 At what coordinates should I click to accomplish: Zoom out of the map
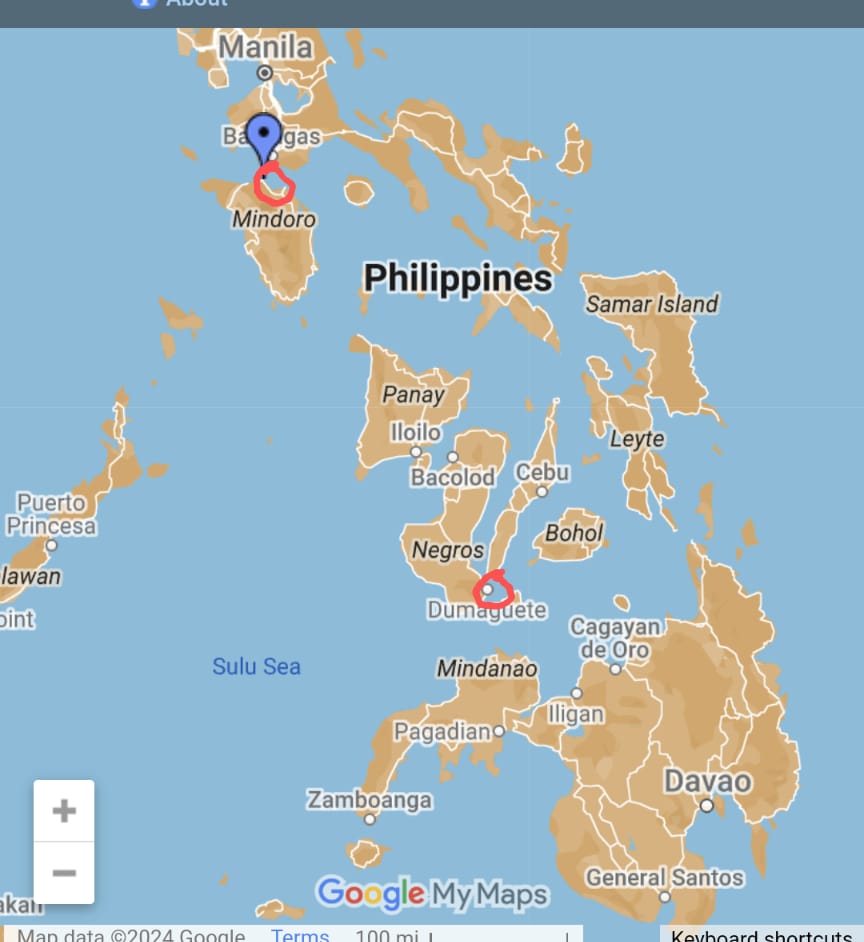pyautogui.click(x=64, y=873)
